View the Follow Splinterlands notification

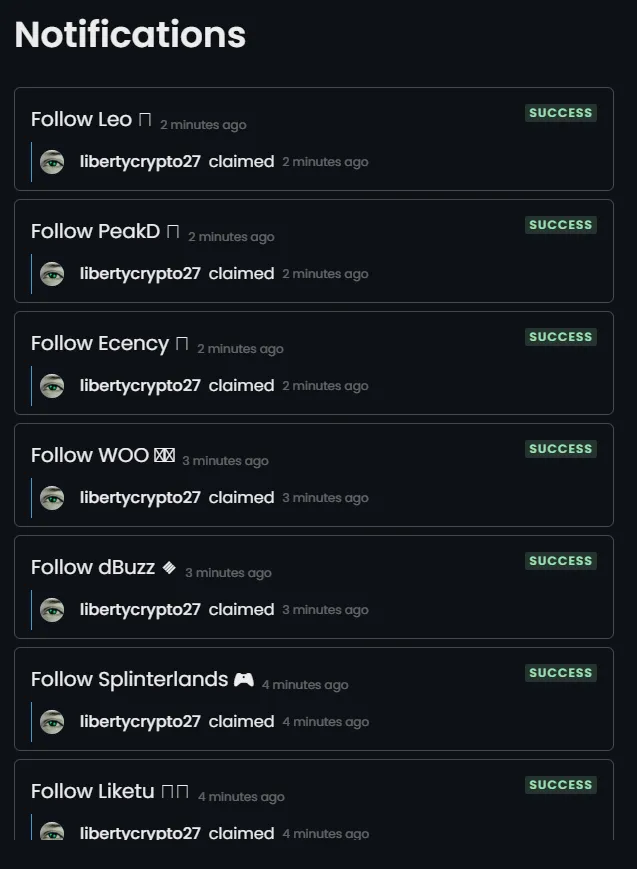point(130,680)
